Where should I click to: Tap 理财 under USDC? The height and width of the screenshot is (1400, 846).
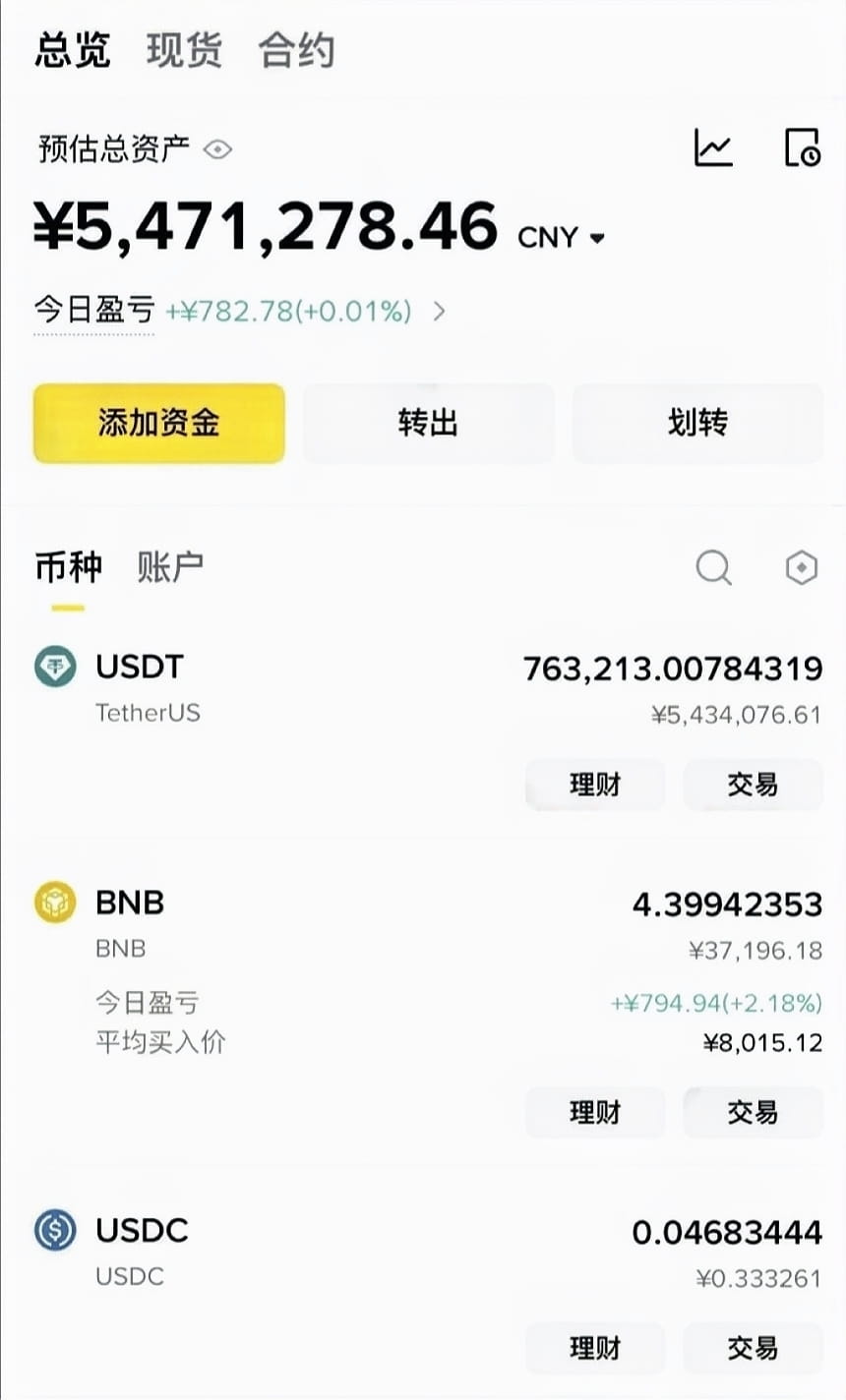(x=594, y=1348)
